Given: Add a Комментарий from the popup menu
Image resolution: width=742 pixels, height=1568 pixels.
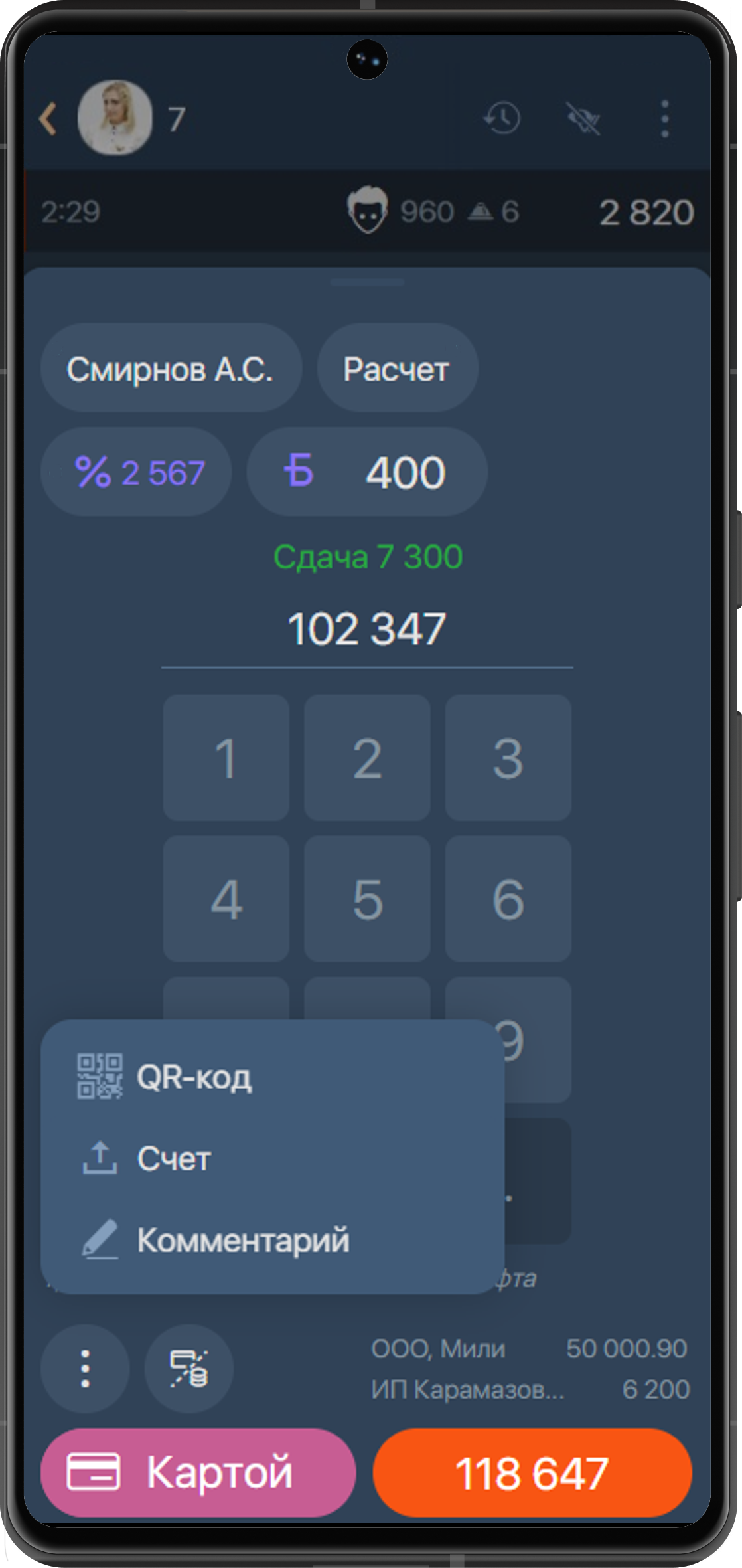Looking at the screenshot, I should [x=242, y=1240].
